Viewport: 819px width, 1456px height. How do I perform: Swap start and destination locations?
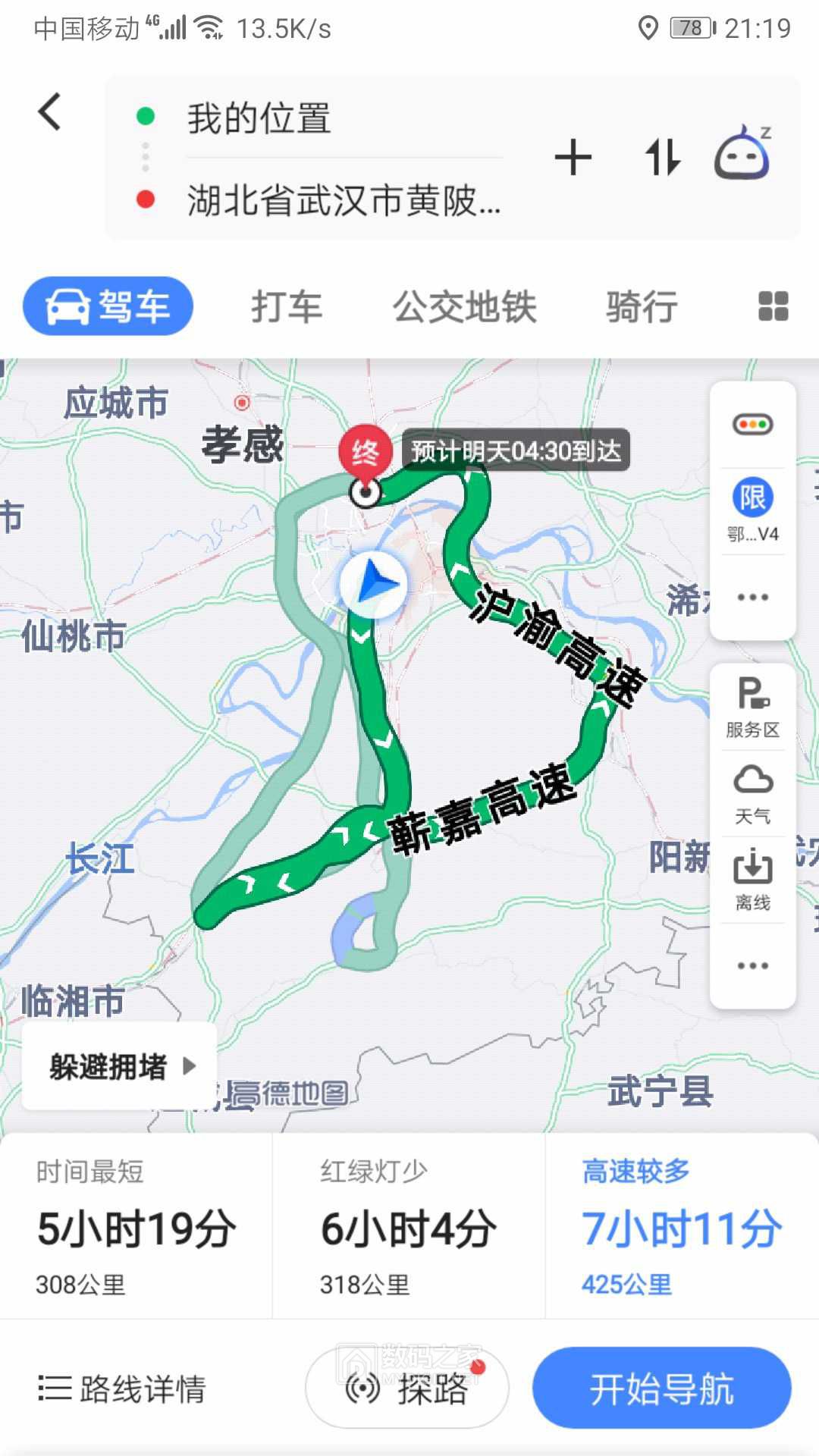tap(662, 158)
